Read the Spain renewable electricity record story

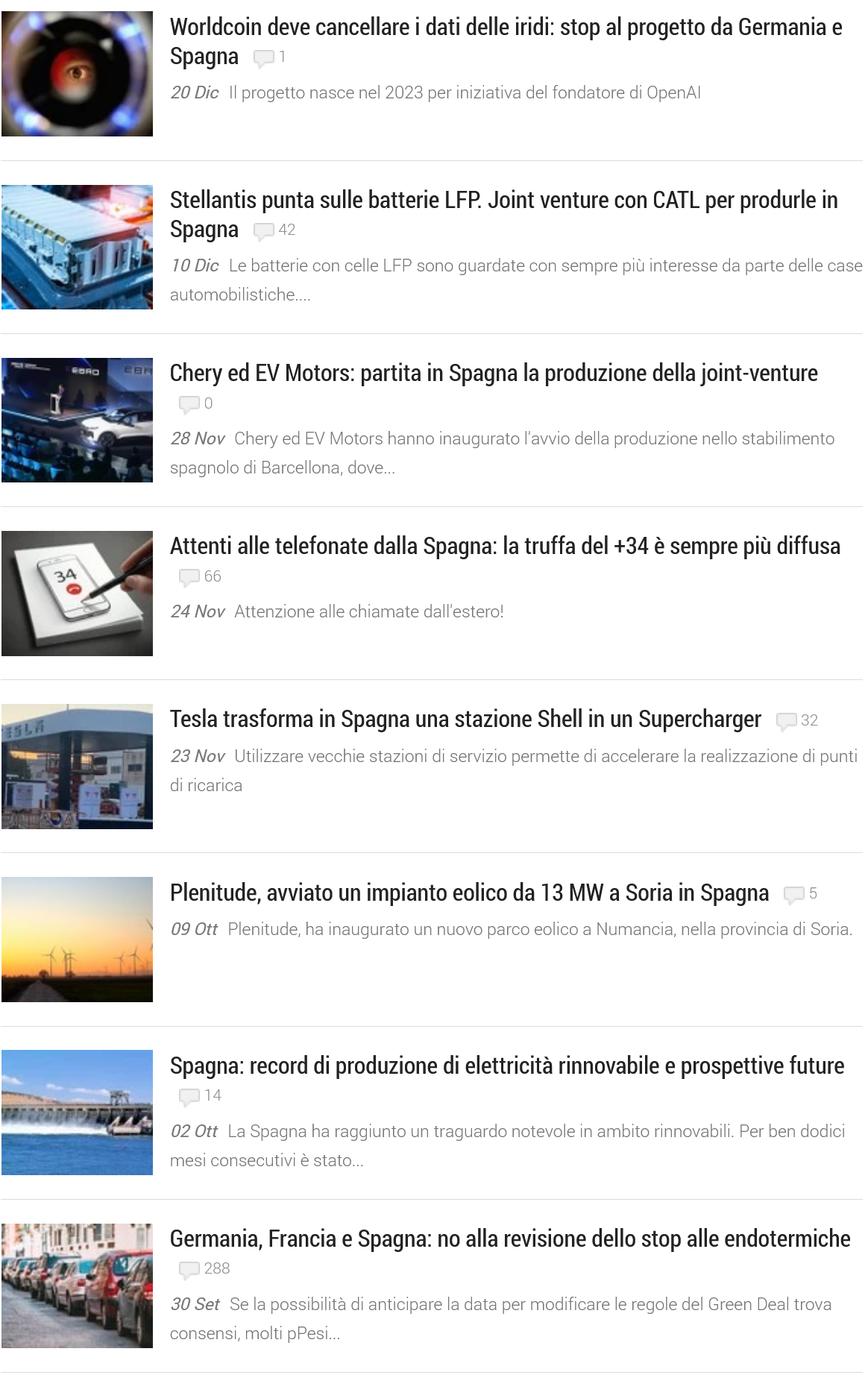pos(507,1066)
